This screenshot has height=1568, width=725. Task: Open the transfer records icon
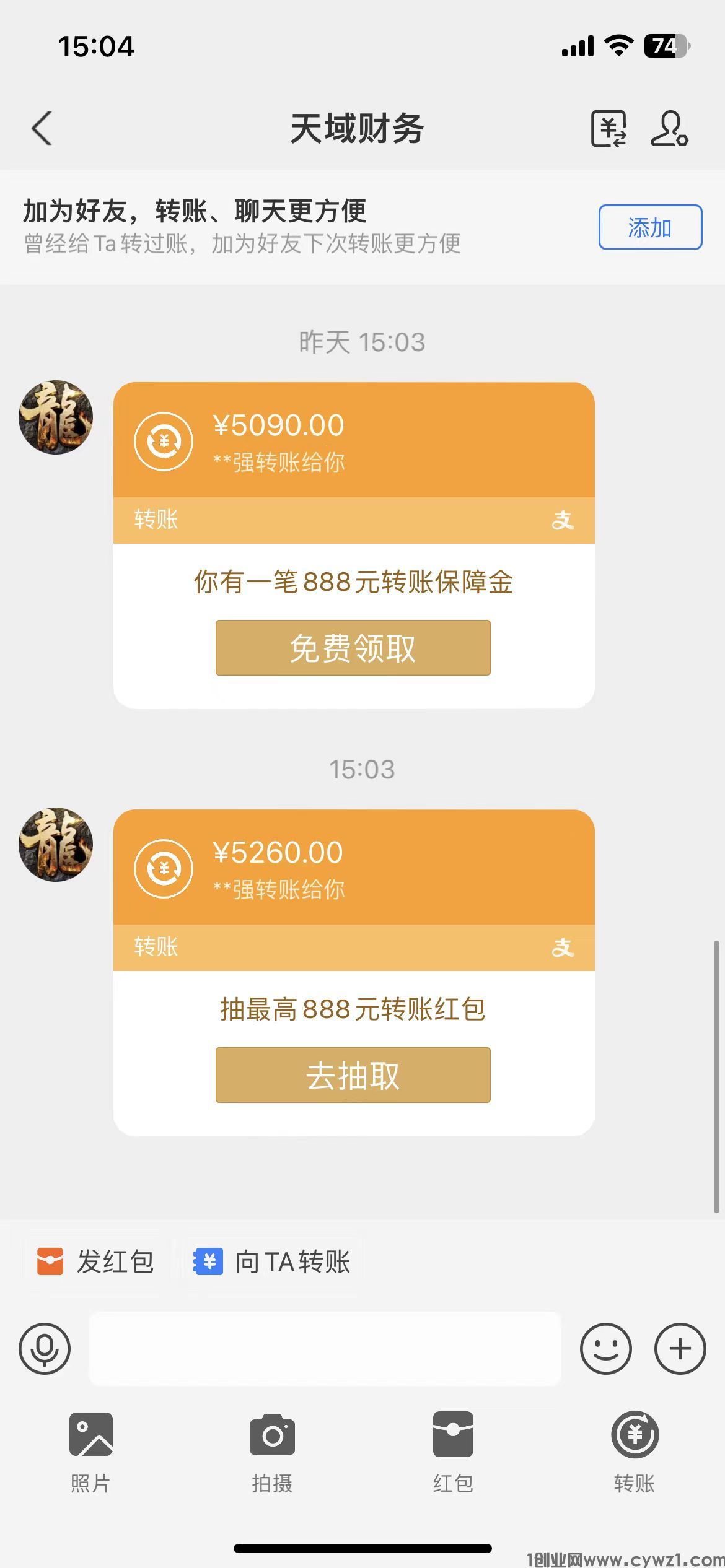tap(609, 129)
